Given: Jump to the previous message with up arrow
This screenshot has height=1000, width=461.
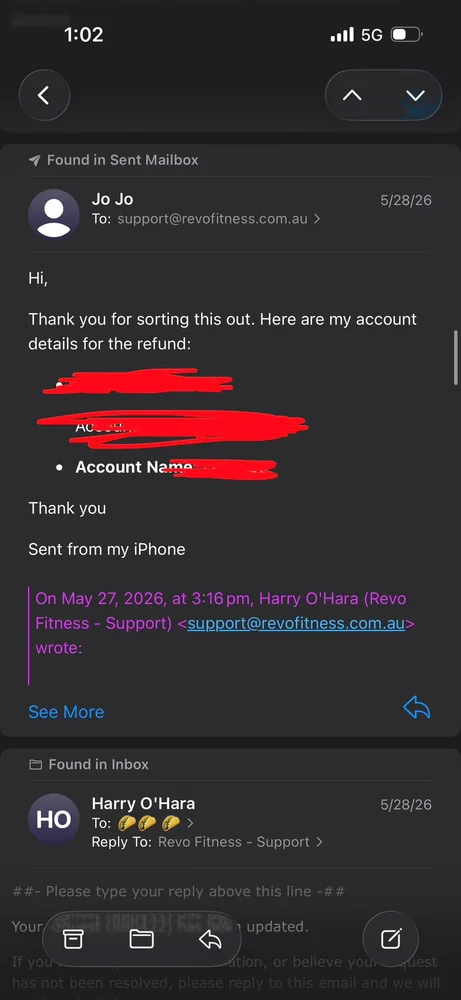Looking at the screenshot, I should tap(352, 96).
